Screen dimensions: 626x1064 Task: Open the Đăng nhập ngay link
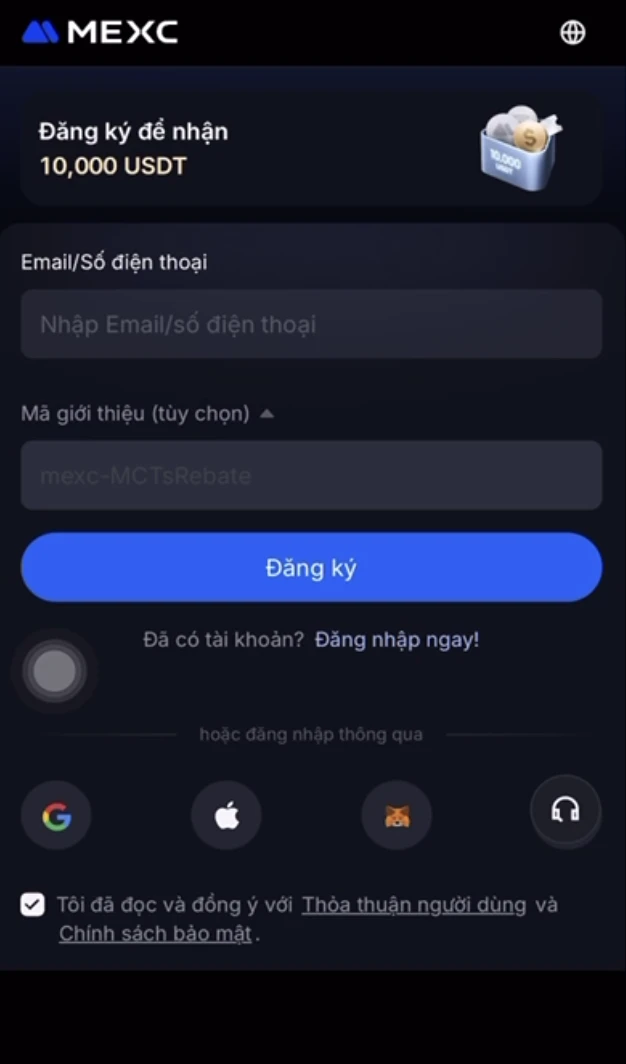(397, 640)
